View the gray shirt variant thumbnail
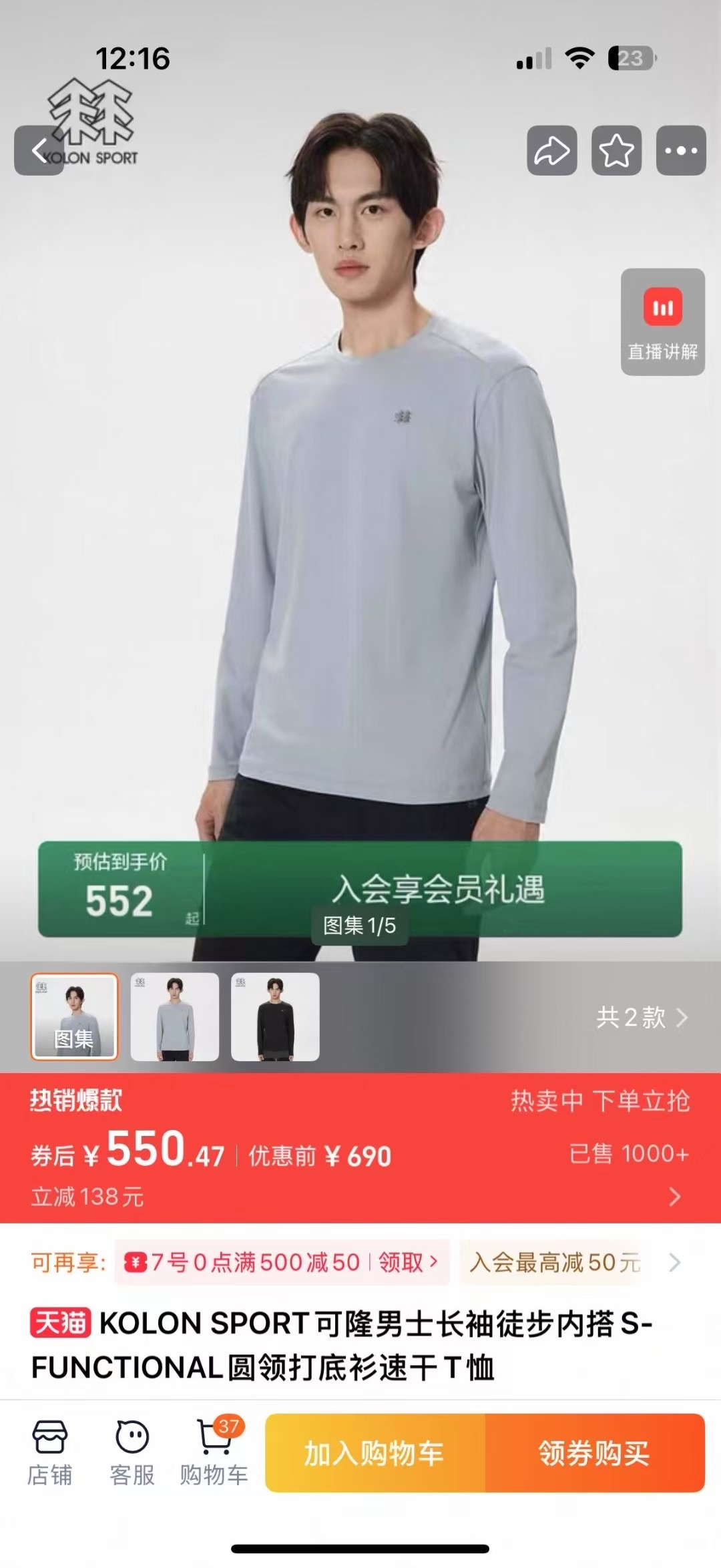 175,1016
